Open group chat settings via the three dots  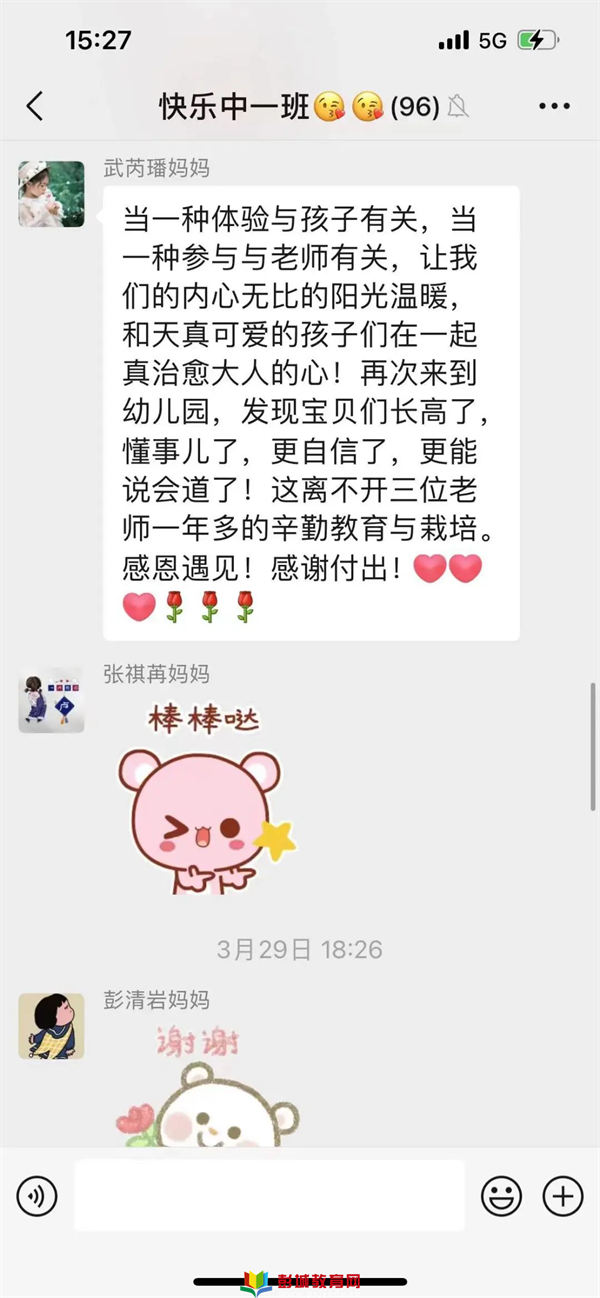[553, 106]
